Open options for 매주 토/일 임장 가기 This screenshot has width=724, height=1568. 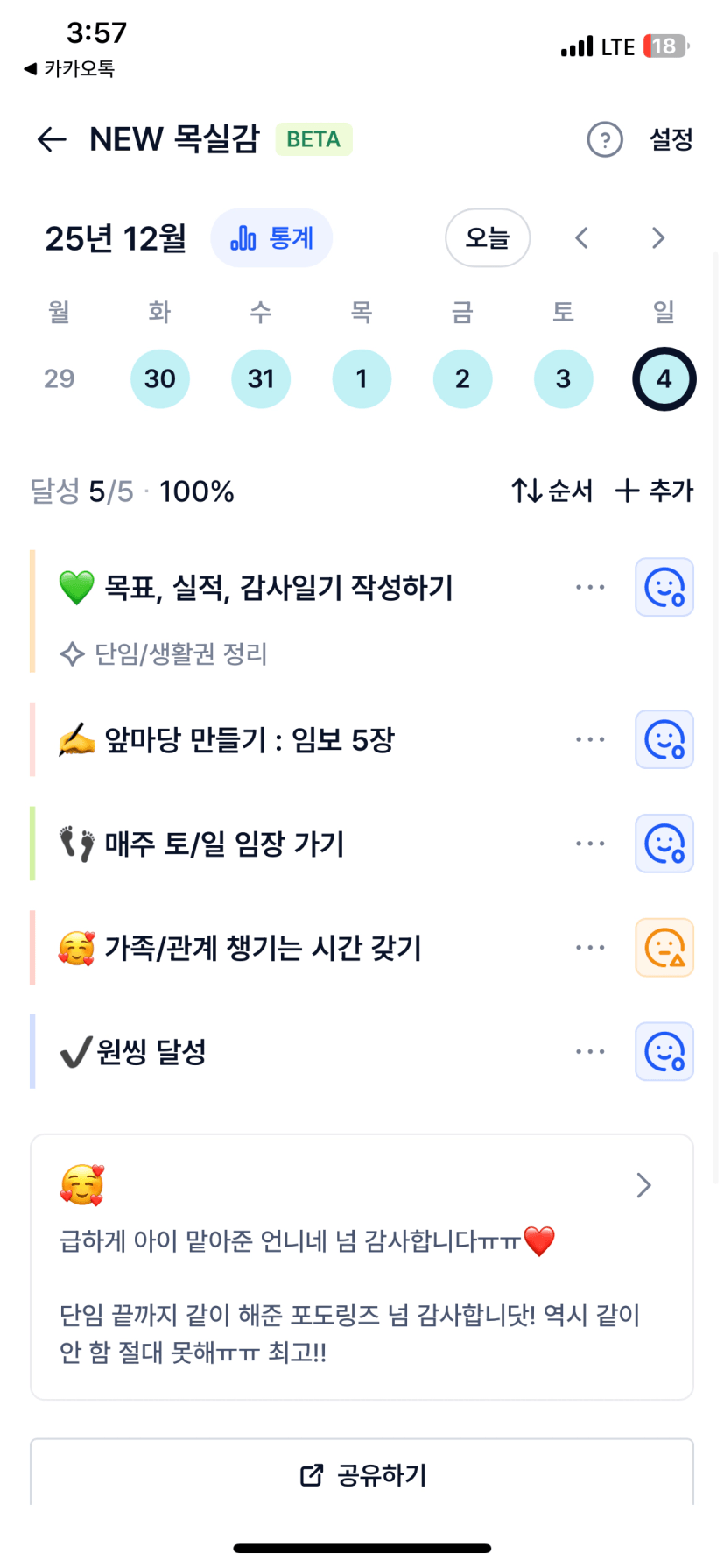coord(590,844)
